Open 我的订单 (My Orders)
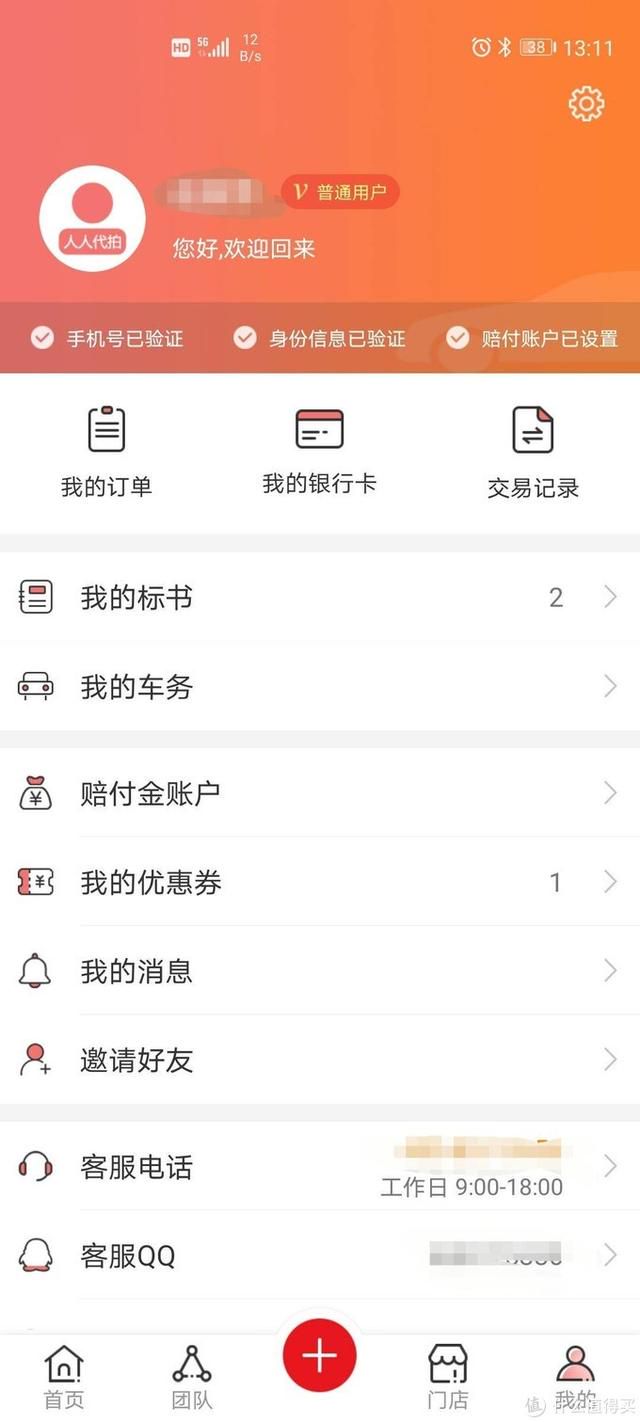This screenshot has width=640, height=1422. coord(106,452)
